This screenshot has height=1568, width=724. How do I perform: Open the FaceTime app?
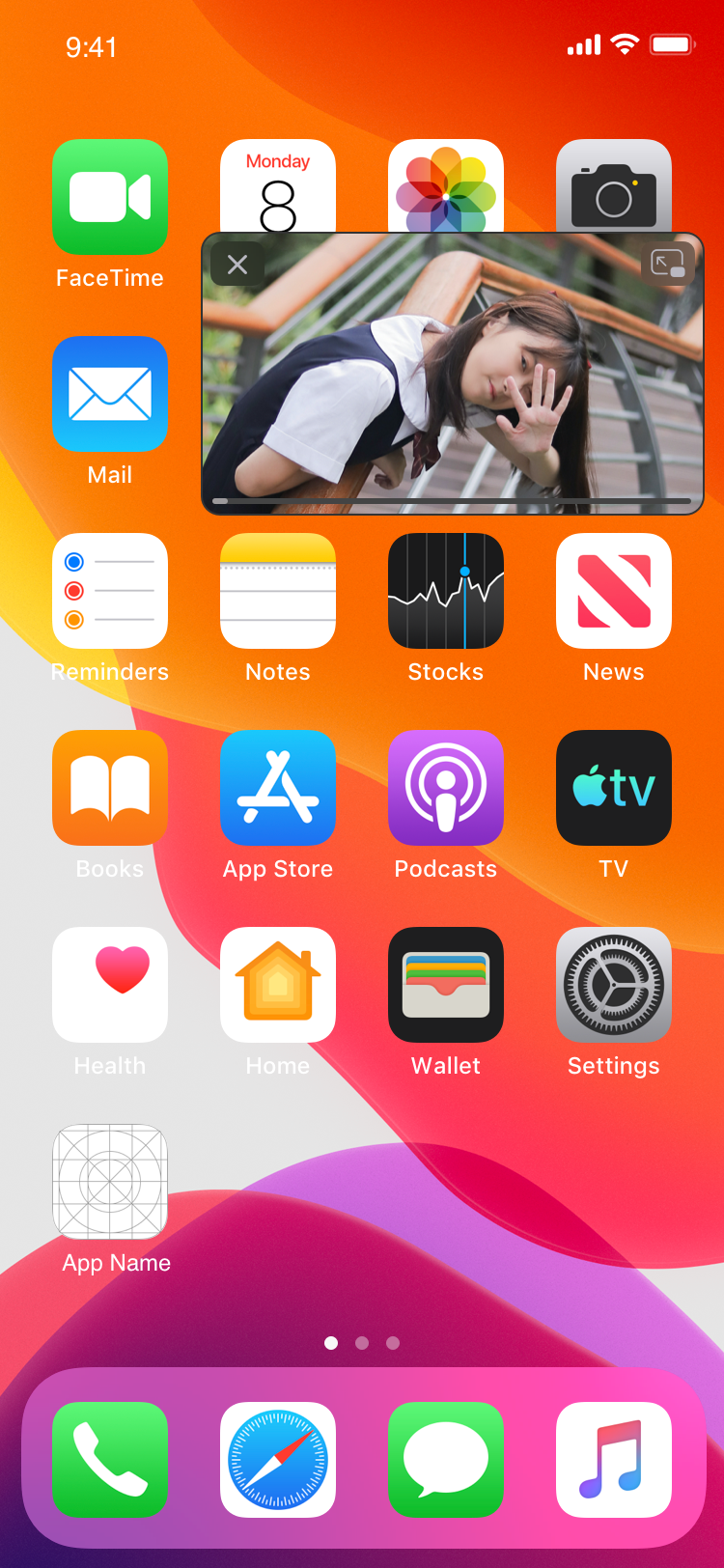tap(110, 197)
